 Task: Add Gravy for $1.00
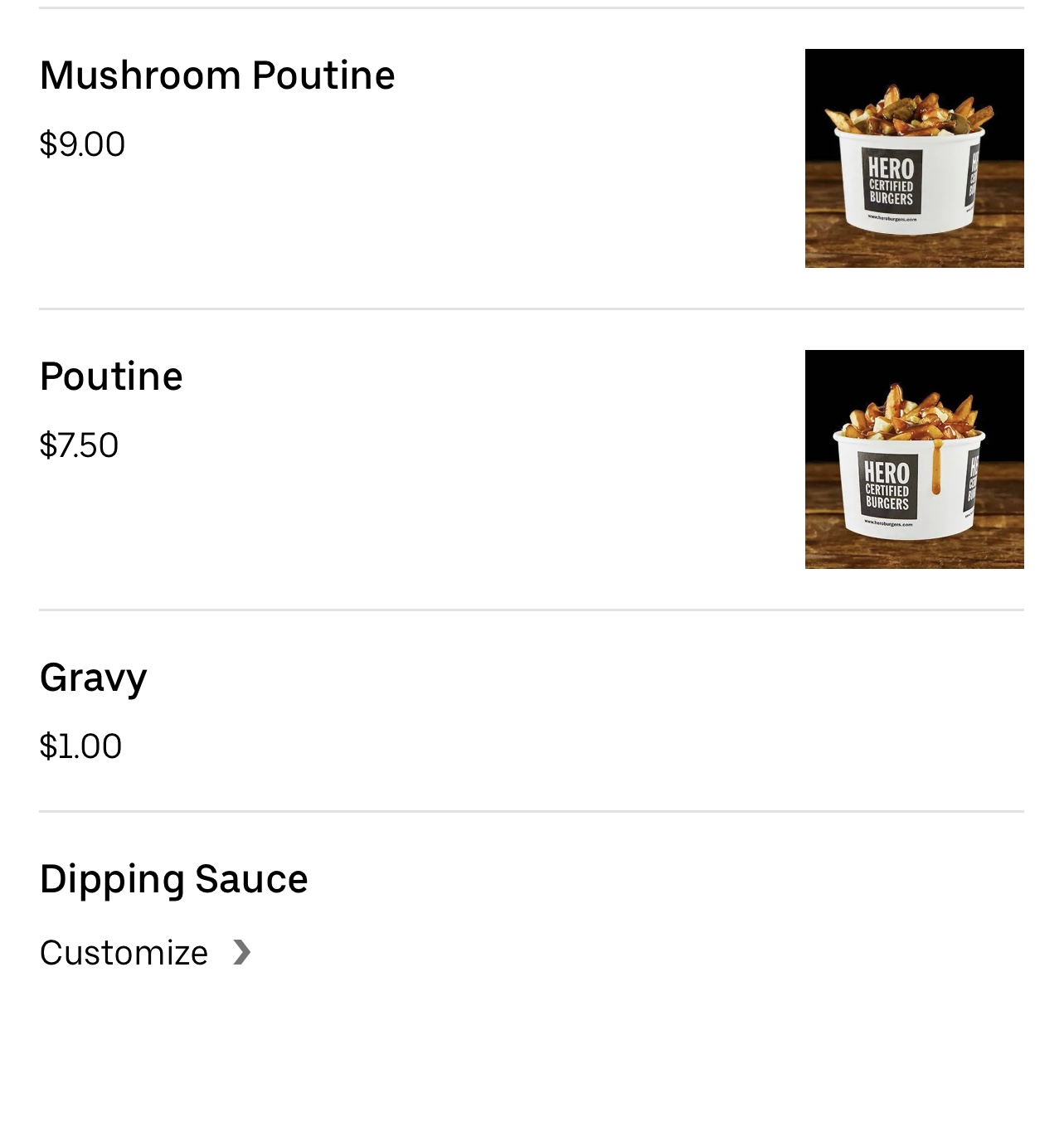[93, 678]
